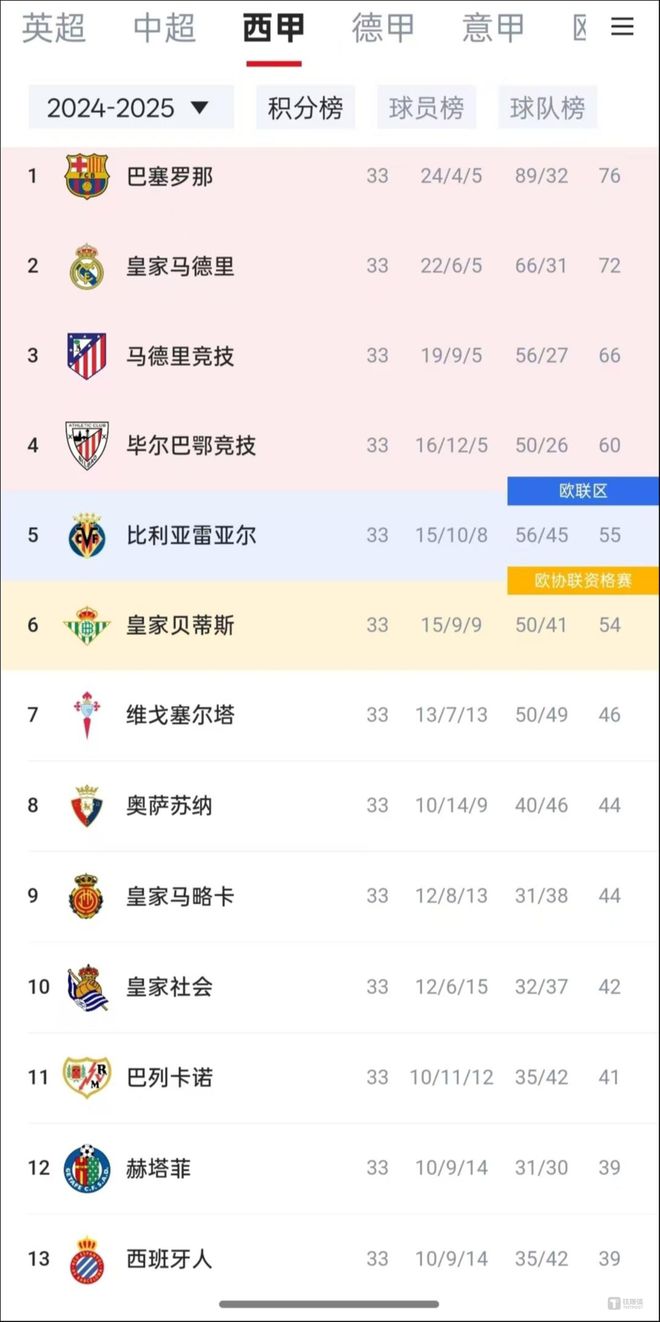The image size is (660, 1322).
Task: View 马德里竞技 team page
Action: click(x=180, y=356)
